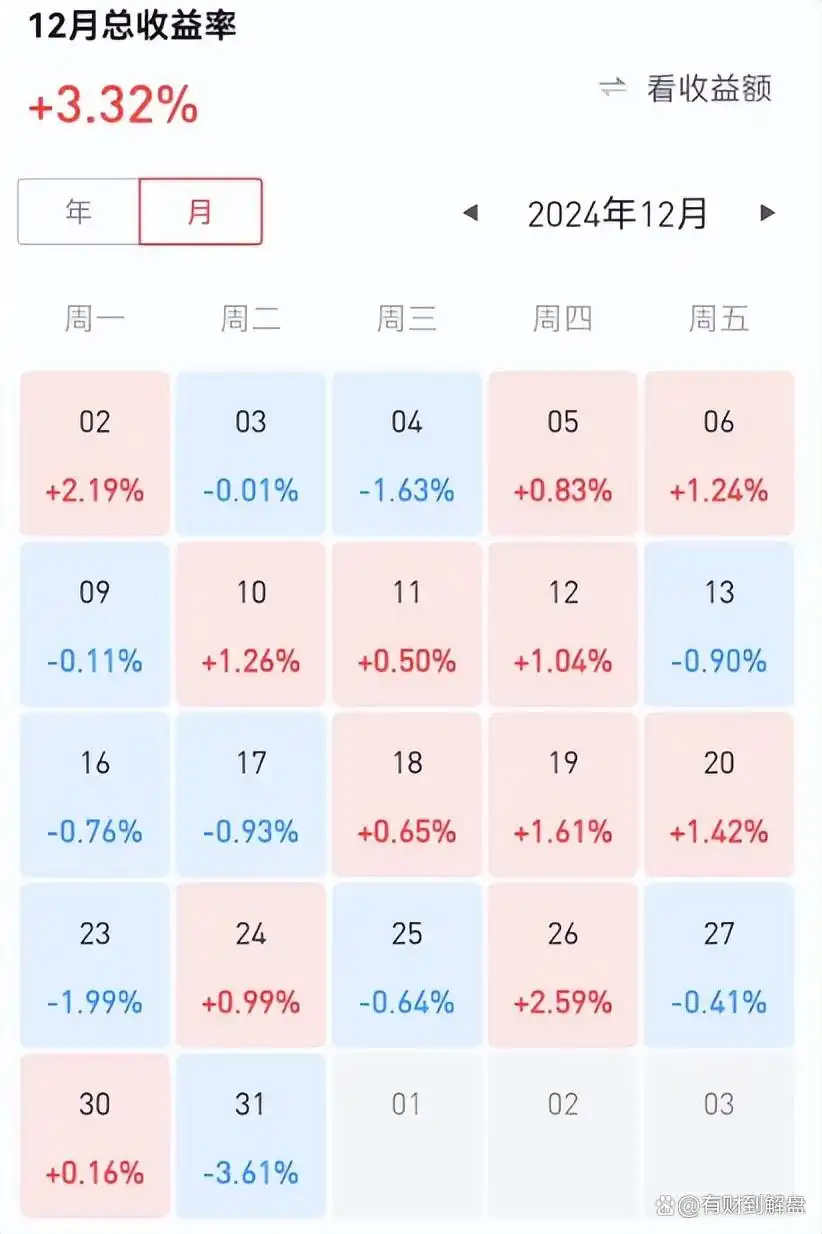822x1234 pixels.
Task: Keep the 月 (month) view selected
Action: pyautogui.click(x=200, y=211)
